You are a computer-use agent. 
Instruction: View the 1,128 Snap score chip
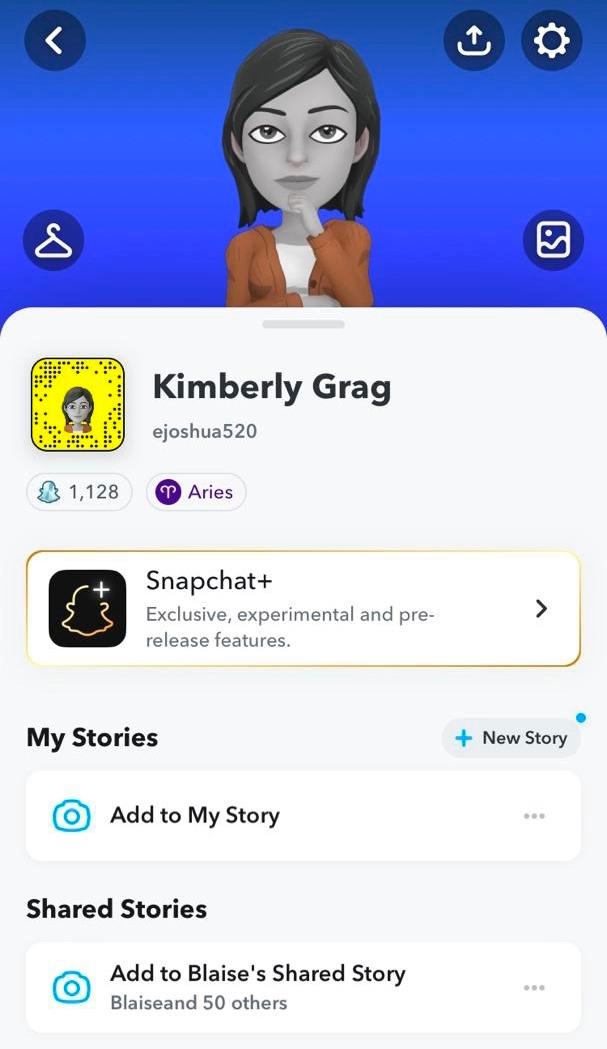pyautogui.click(x=80, y=492)
